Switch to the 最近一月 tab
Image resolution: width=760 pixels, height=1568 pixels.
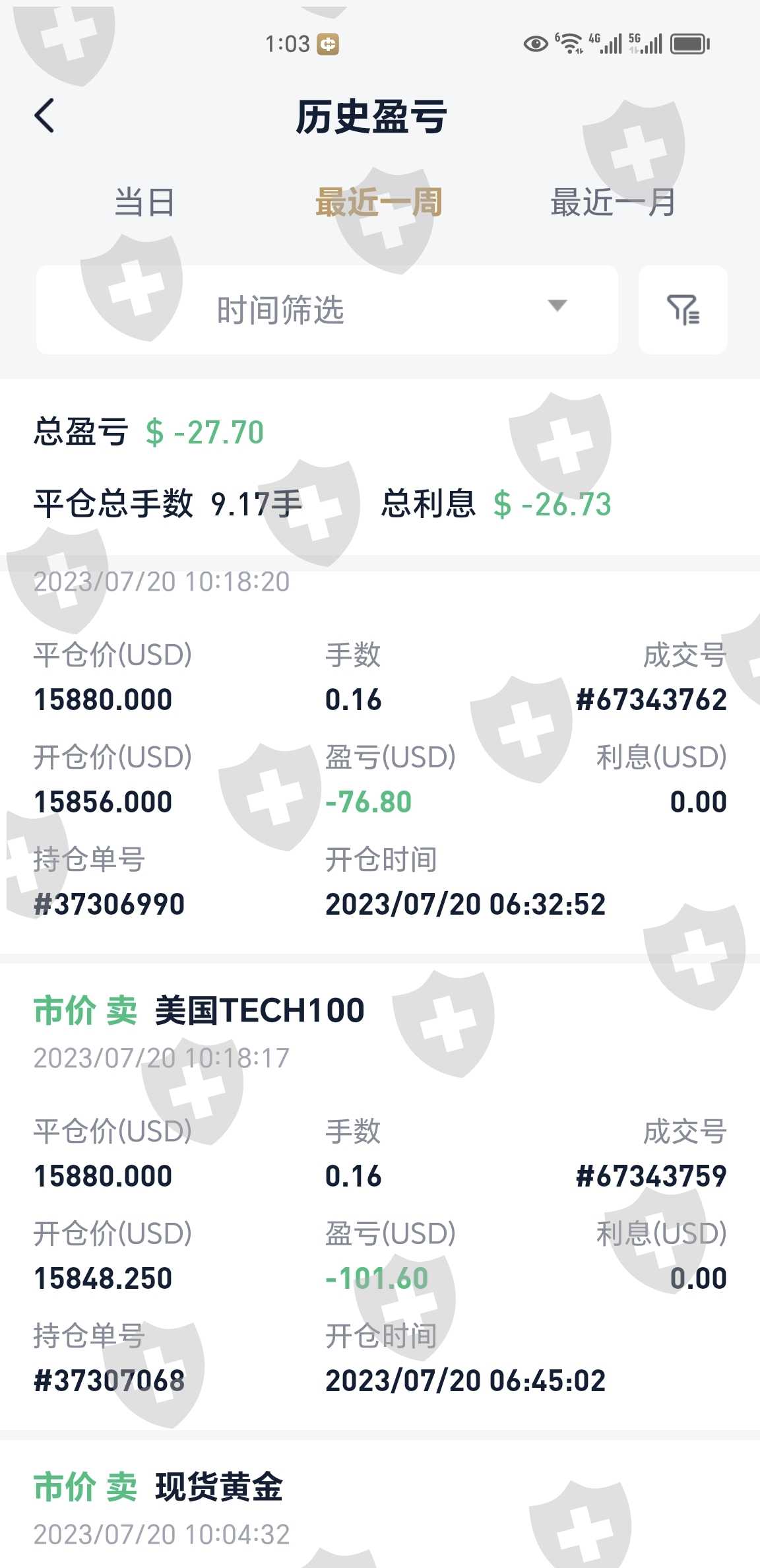coord(613,202)
